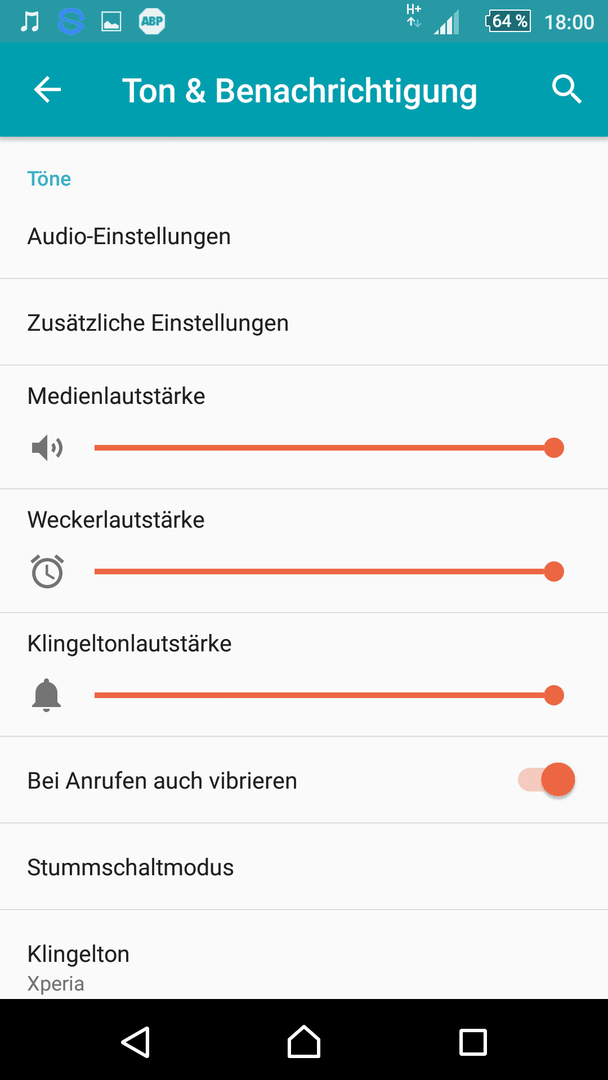Open Audio-Einstellungen
This screenshot has height=1080, width=608.
304,236
